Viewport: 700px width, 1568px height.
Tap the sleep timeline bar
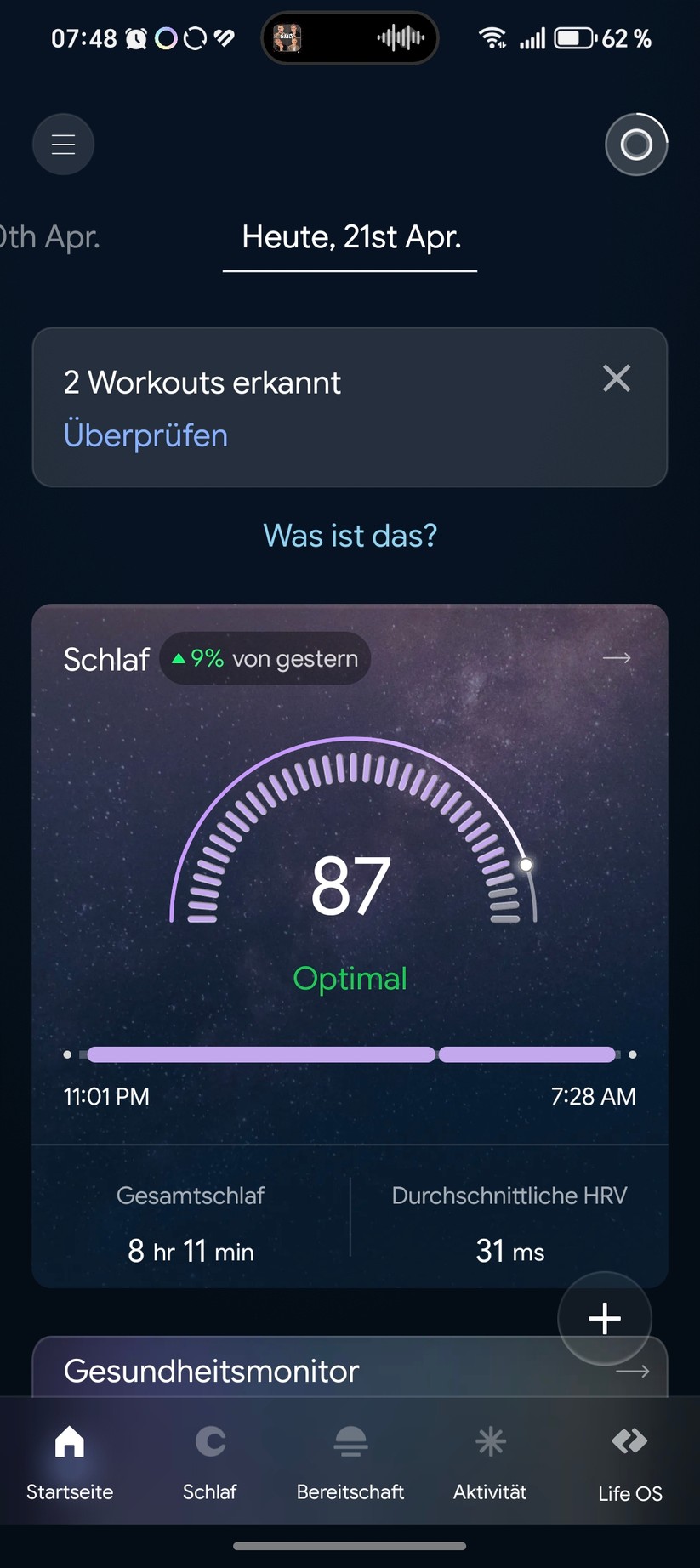click(x=350, y=1054)
